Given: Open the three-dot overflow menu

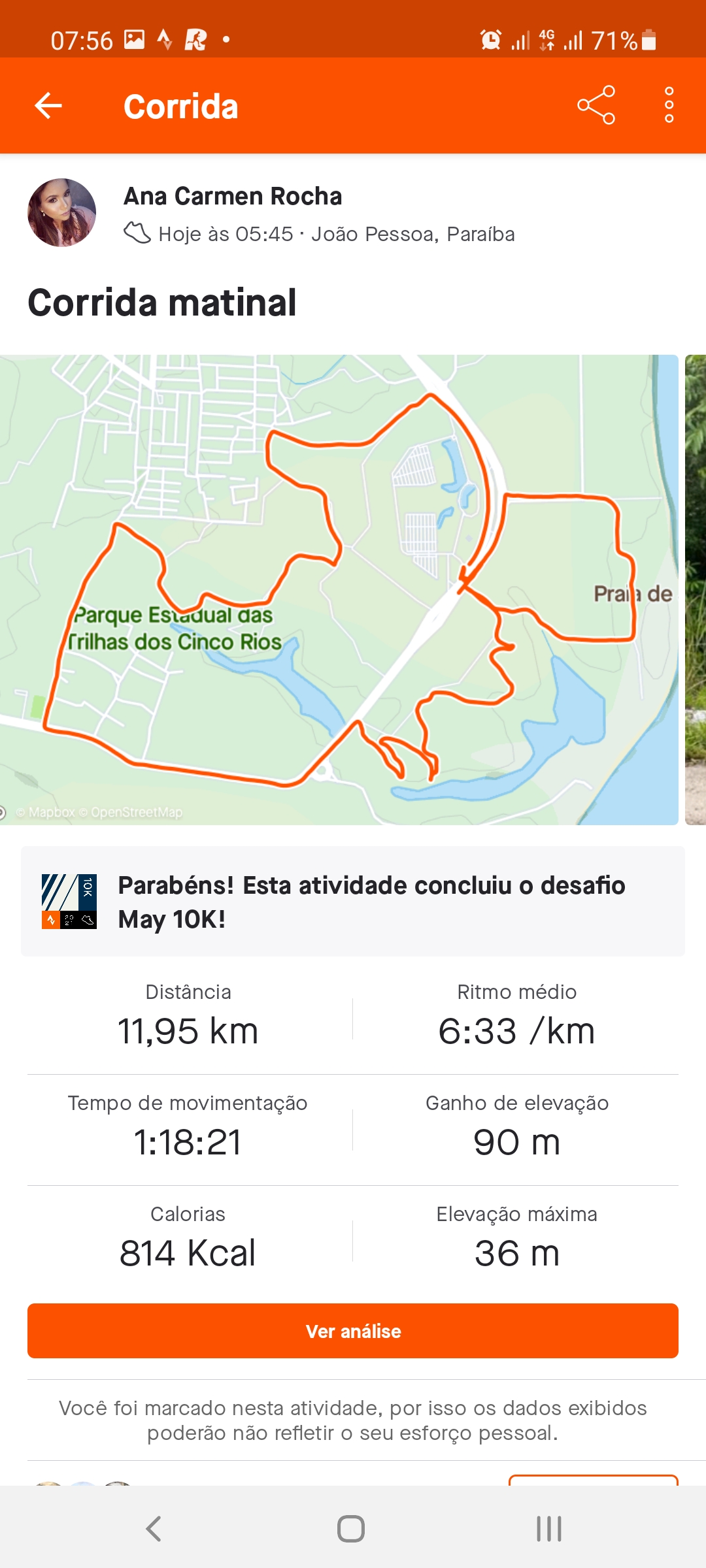Looking at the screenshot, I should tap(669, 105).
